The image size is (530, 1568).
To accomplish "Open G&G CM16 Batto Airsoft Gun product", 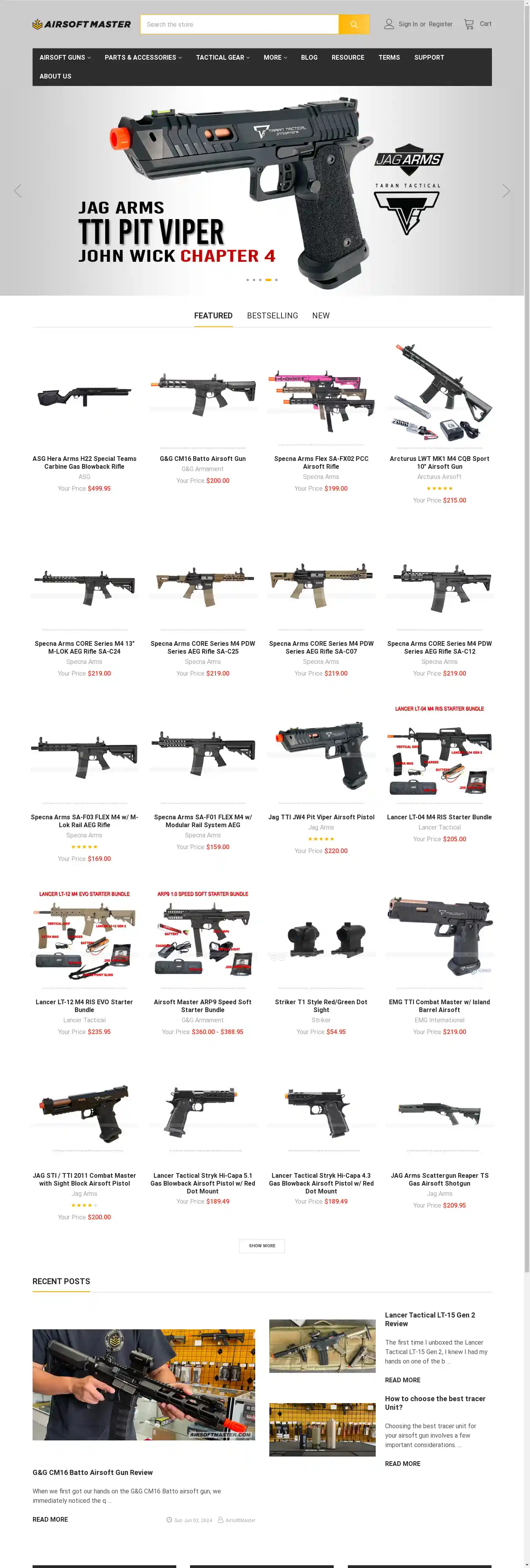I will point(203,459).
